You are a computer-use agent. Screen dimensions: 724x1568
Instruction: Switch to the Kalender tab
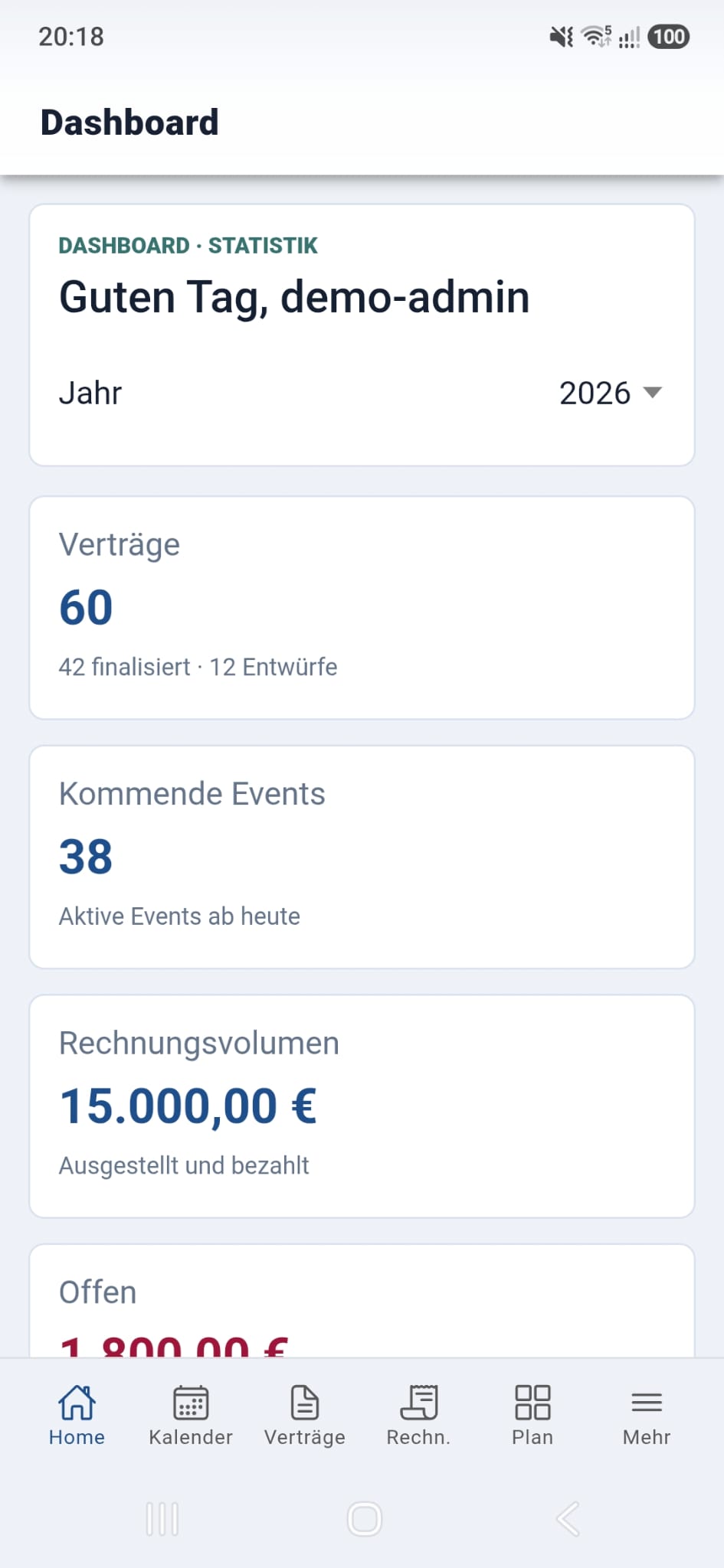click(x=191, y=1415)
